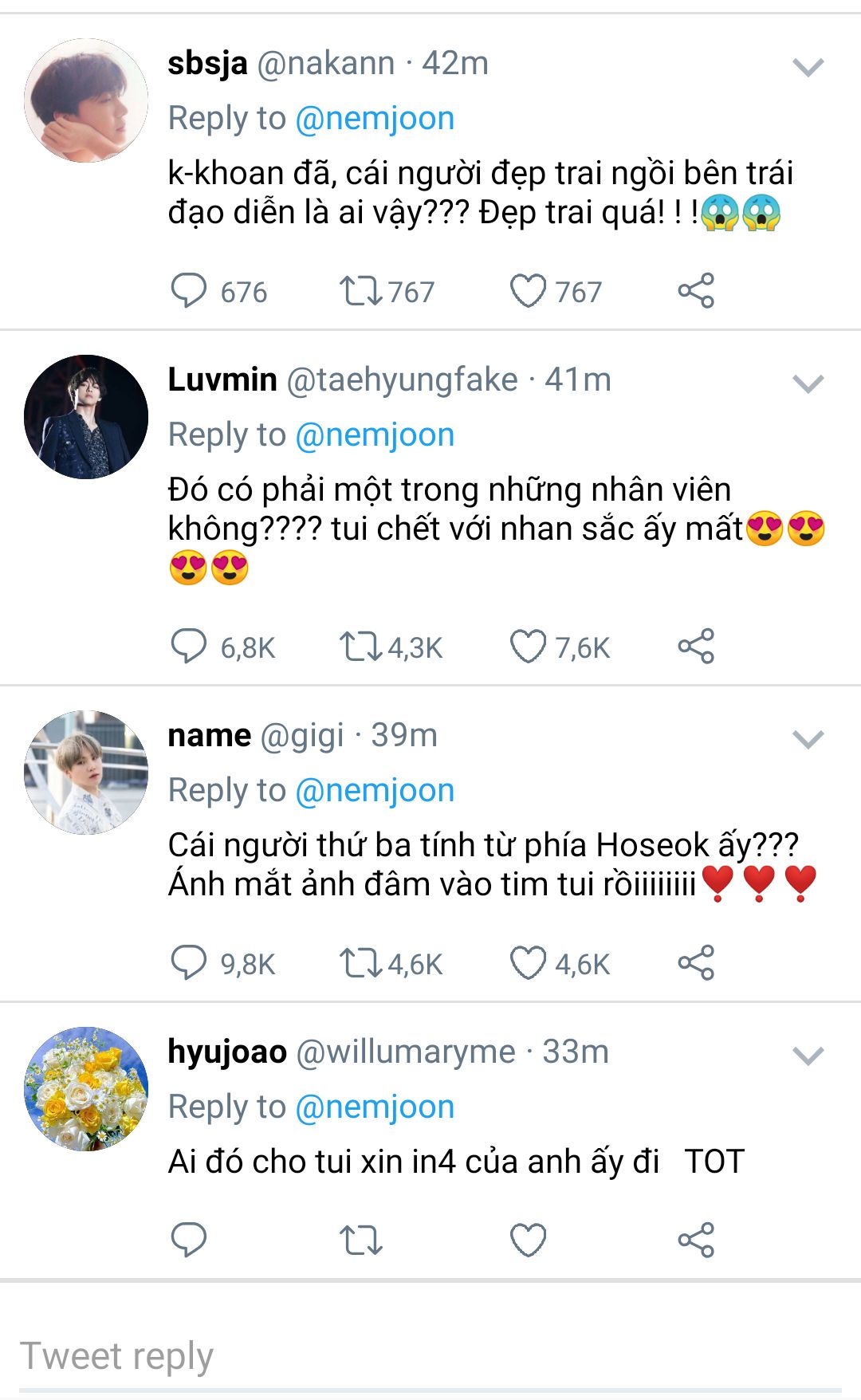Like the tweet from sbsja
The height and width of the screenshot is (1400, 861).
(528, 291)
